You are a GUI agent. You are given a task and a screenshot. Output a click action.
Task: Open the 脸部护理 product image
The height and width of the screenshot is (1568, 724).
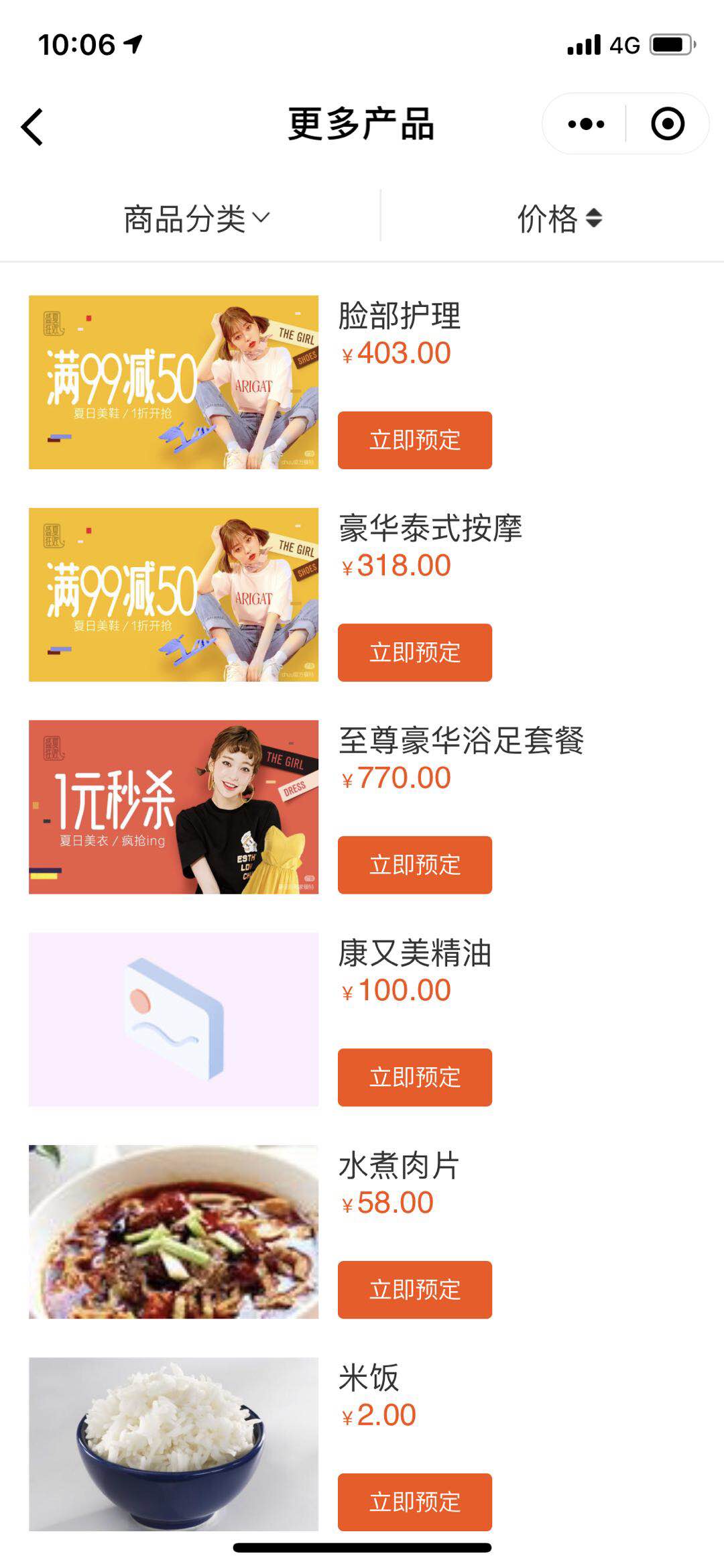173,382
